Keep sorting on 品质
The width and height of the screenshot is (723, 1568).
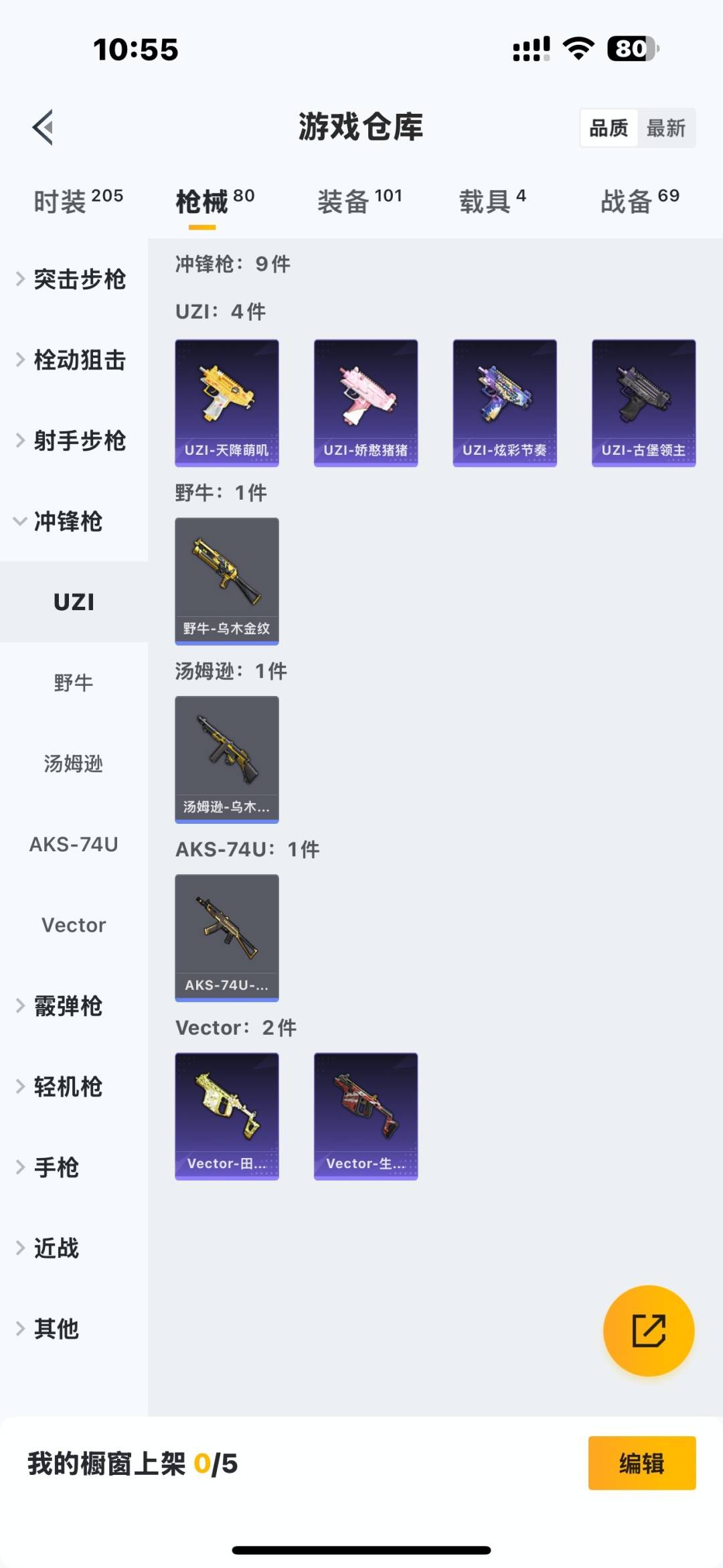tap(608, 128)
